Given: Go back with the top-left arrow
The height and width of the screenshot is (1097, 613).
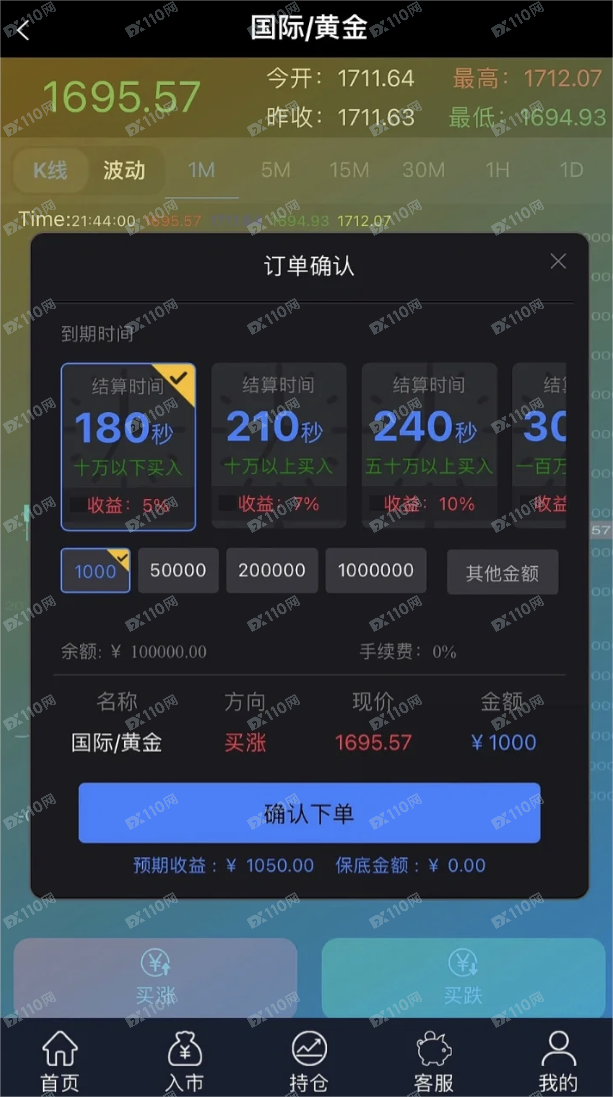Looking at the screenshot, I should (x=23, y=29).
